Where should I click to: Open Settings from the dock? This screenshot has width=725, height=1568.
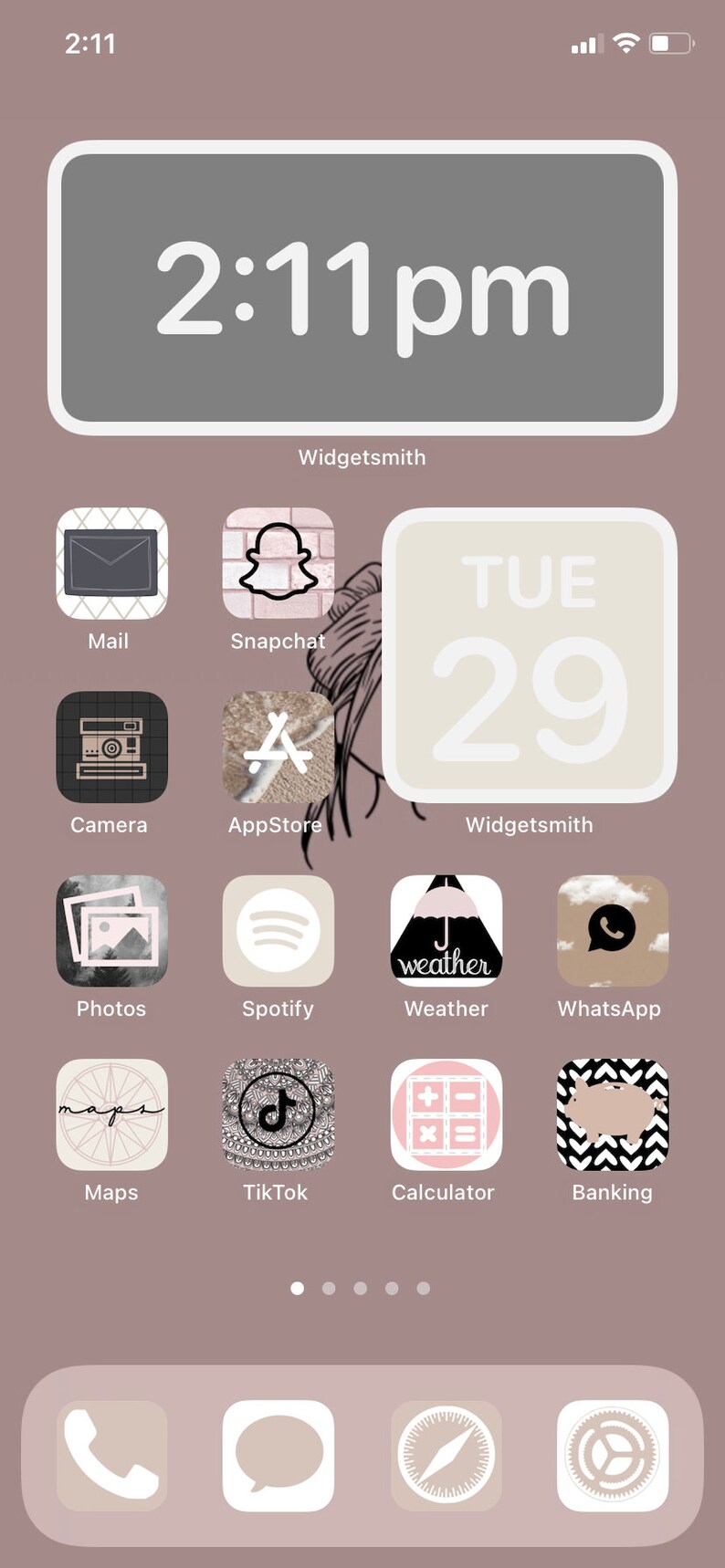point(613,1456)
